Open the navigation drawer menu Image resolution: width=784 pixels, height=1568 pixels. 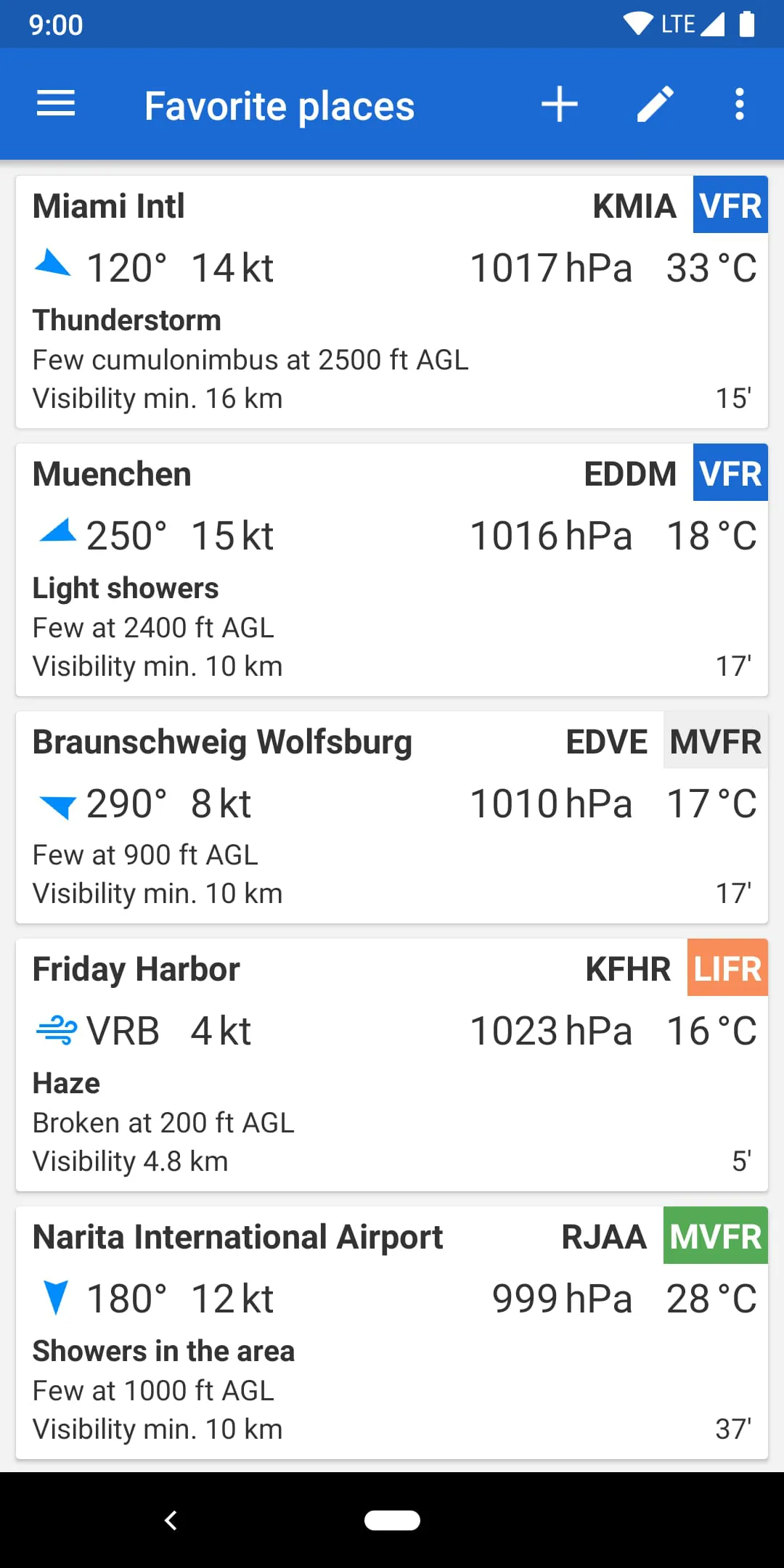coord(55,103)
